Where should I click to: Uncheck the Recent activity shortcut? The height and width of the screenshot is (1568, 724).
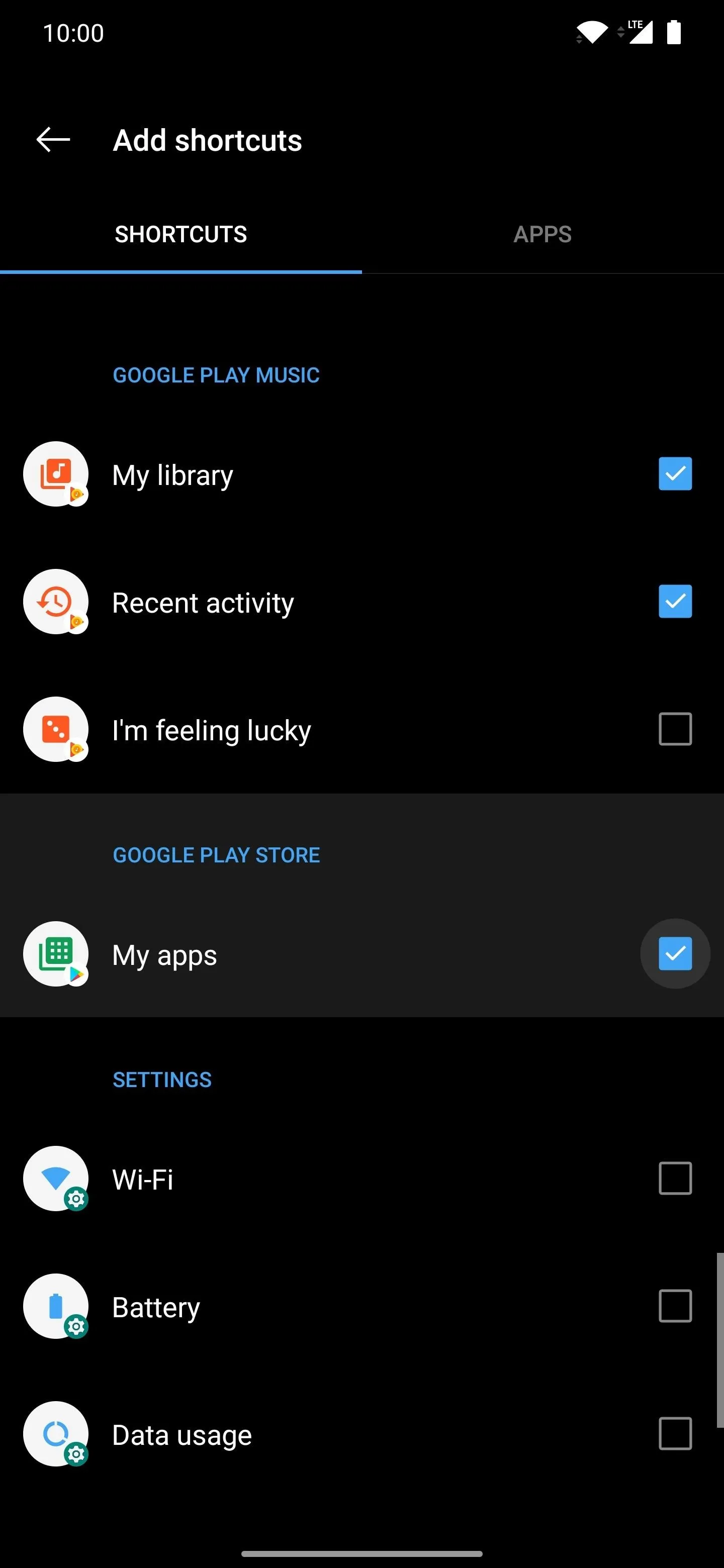point(675,602)
